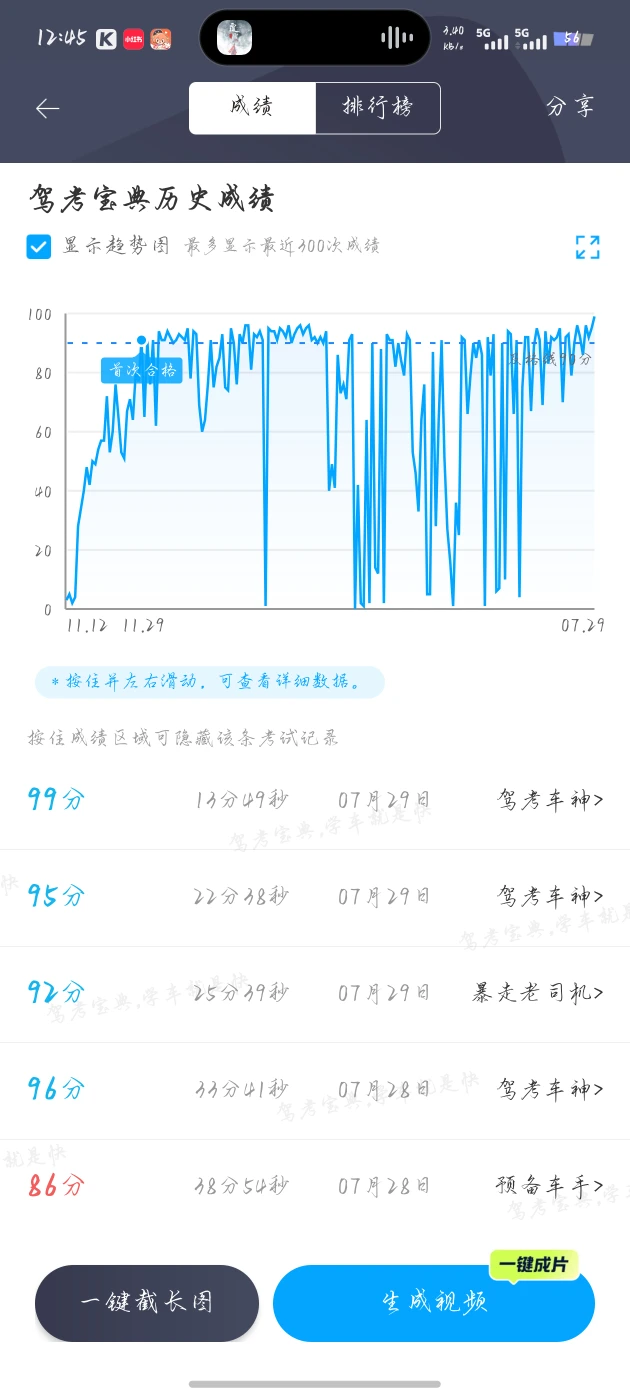Expand the trend chart to fullscreen
The image size is (630, 1400).
click(x=588, y=247)
